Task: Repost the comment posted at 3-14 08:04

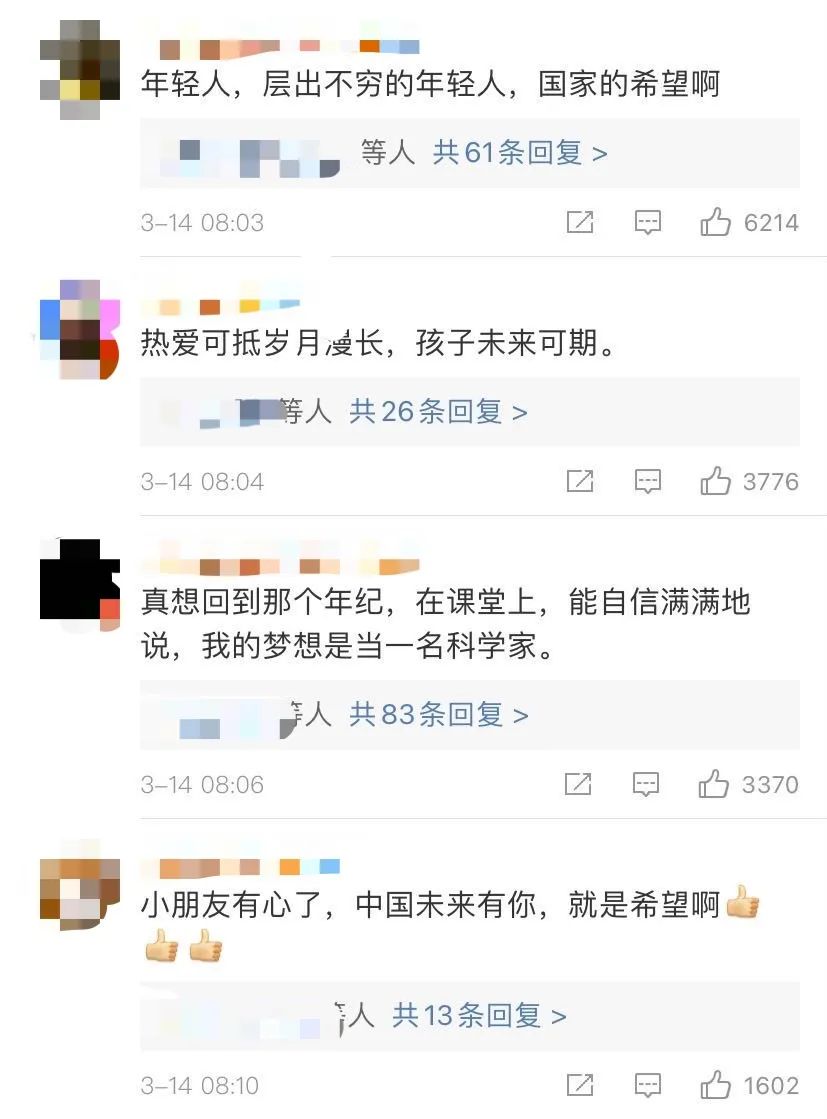Action: (x=580, y=481)
